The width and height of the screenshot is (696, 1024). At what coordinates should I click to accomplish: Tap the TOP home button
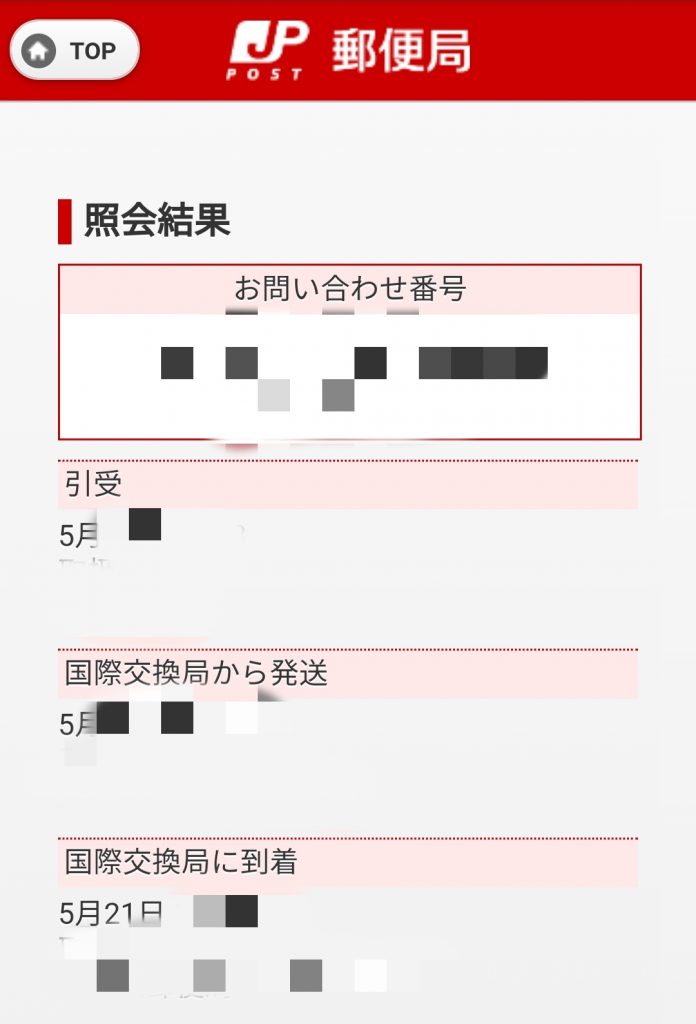(74, 50)
